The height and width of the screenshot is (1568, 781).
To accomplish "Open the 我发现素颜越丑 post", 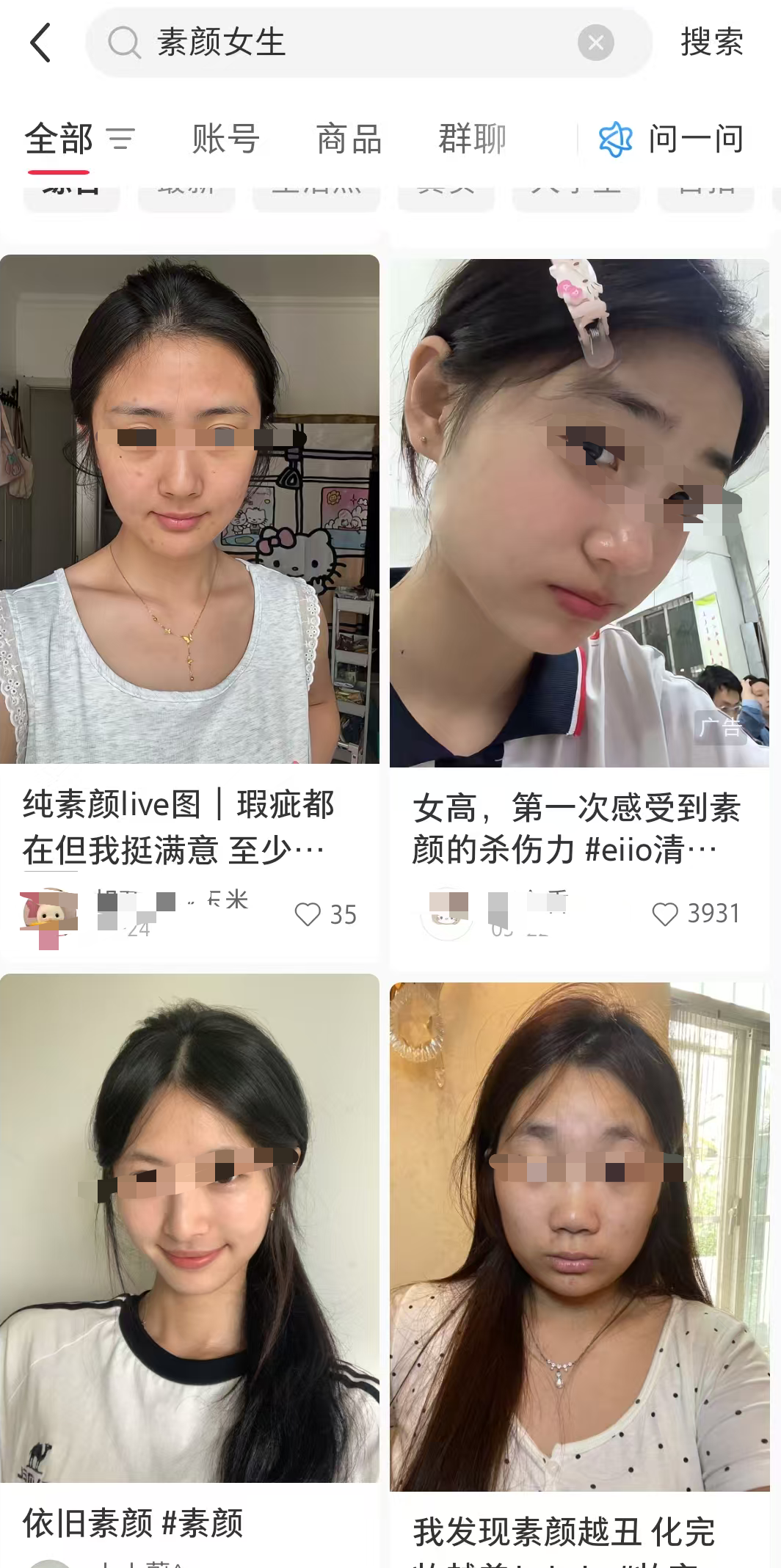I will click(579, 1236).
